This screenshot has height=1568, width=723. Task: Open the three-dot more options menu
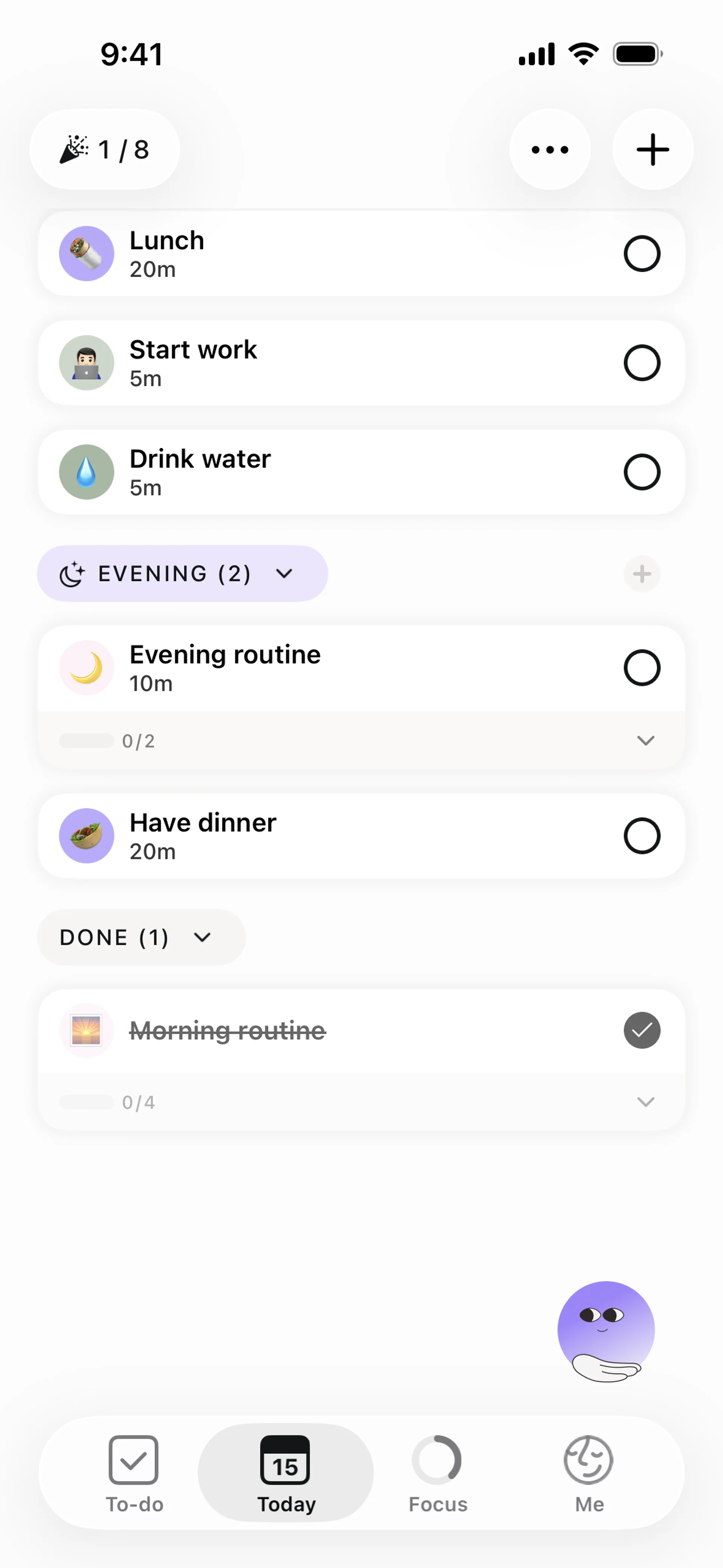point(549,150)
